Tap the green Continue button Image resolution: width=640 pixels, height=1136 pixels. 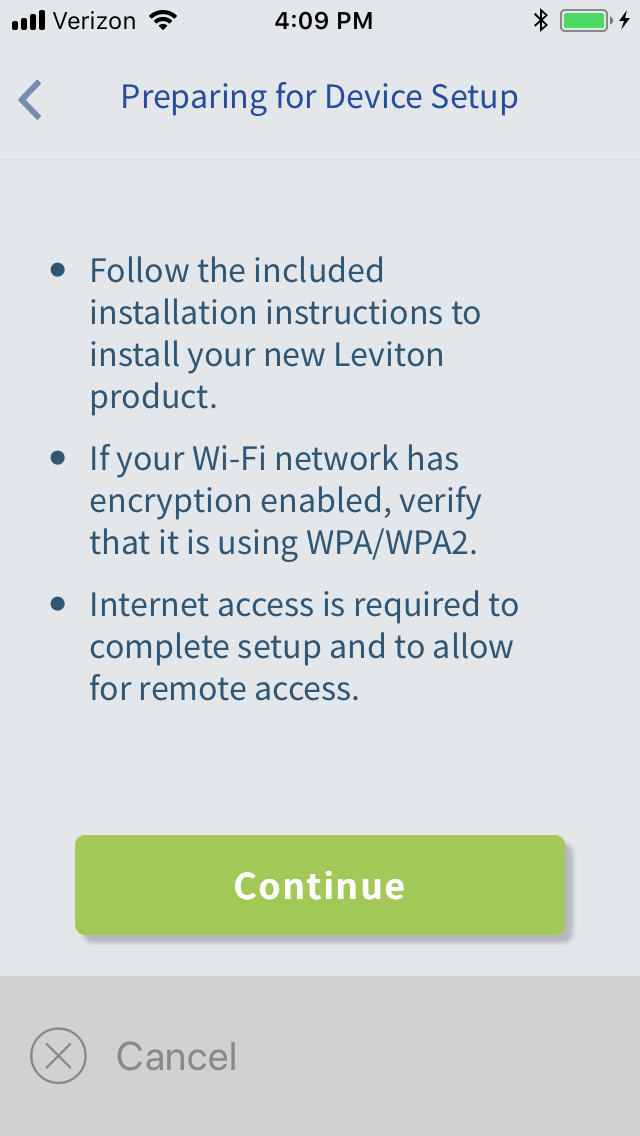coord(320,885)
